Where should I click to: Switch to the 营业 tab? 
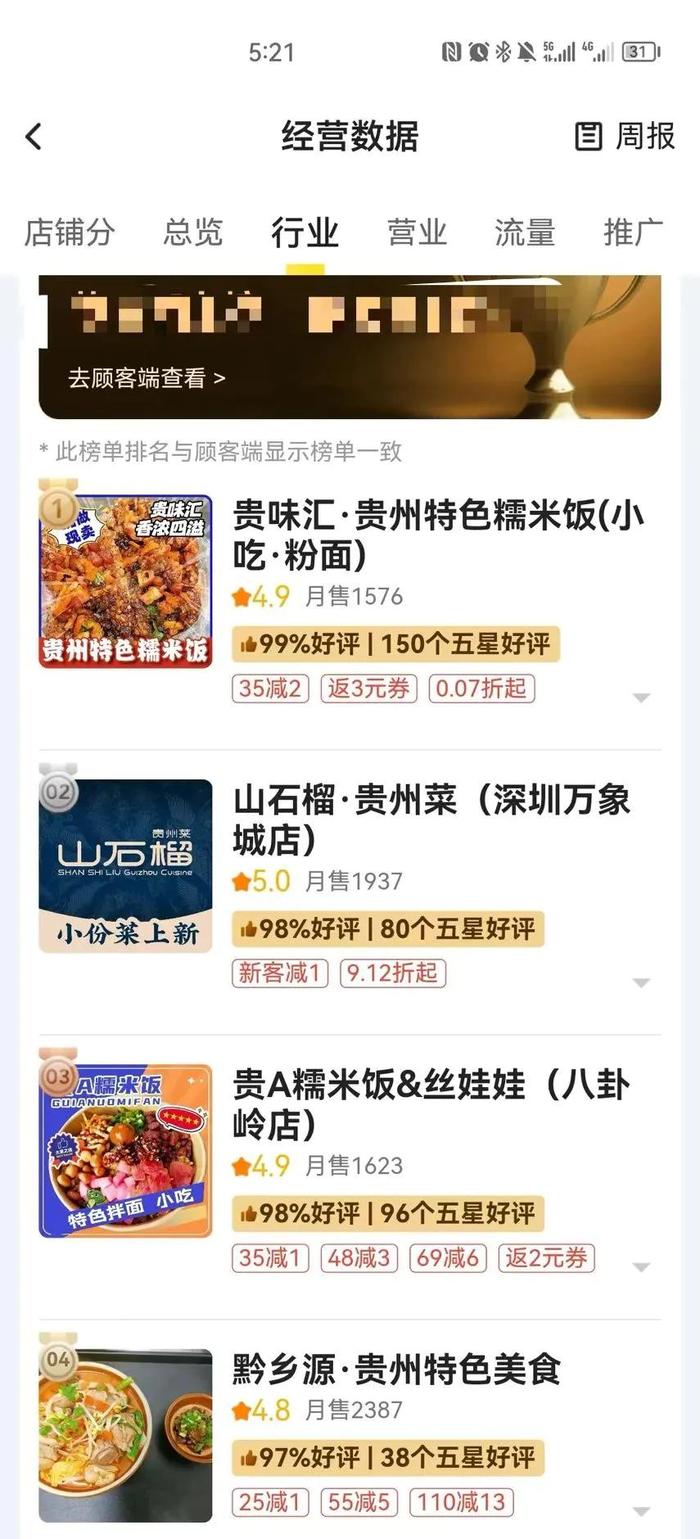(x=417, y=232)
